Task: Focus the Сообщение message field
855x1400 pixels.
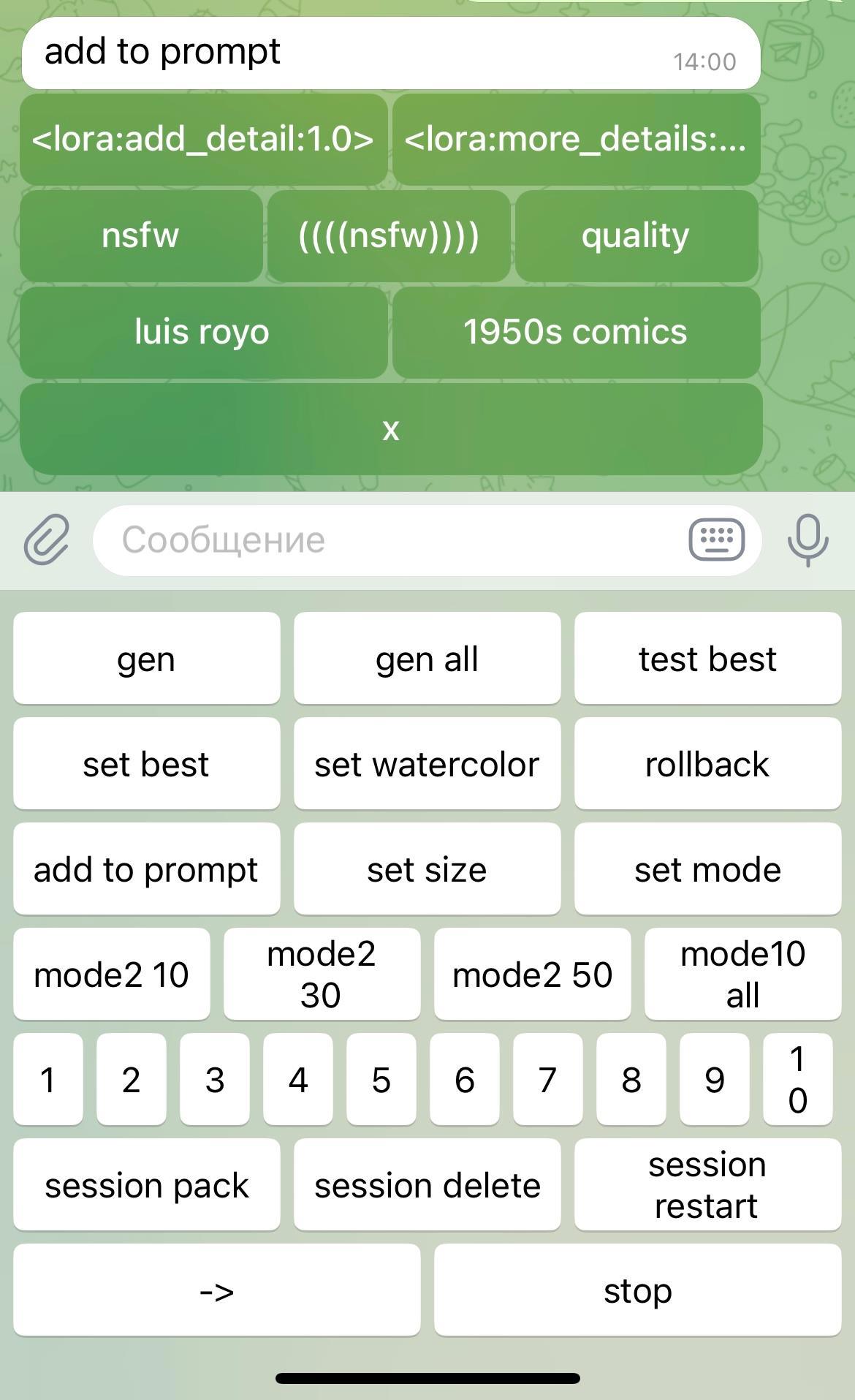Action: (387, 540)
